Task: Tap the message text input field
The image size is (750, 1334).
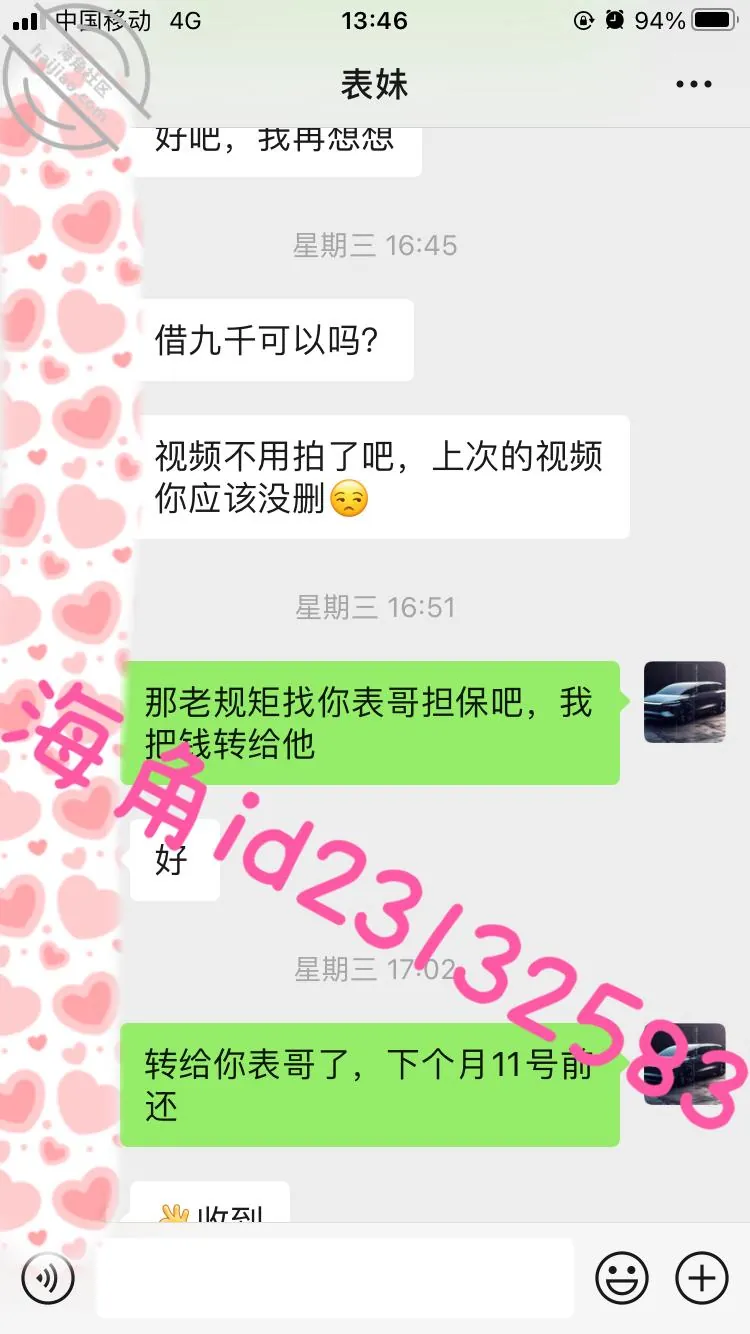Action: point(335,1278)
